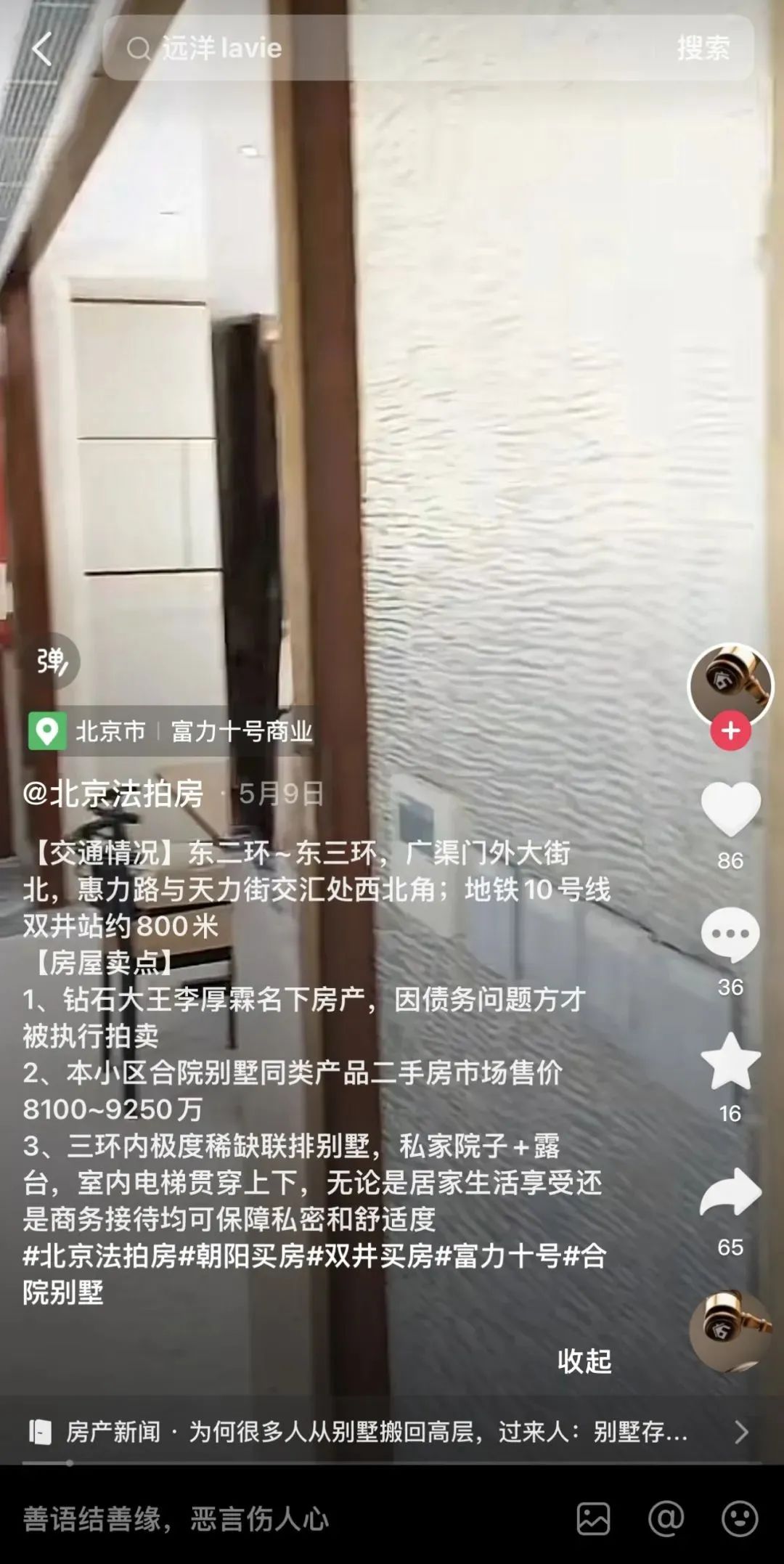Mention someone with the @ icon
The image size is (784, 1564).
click(x=666, y=1519)
